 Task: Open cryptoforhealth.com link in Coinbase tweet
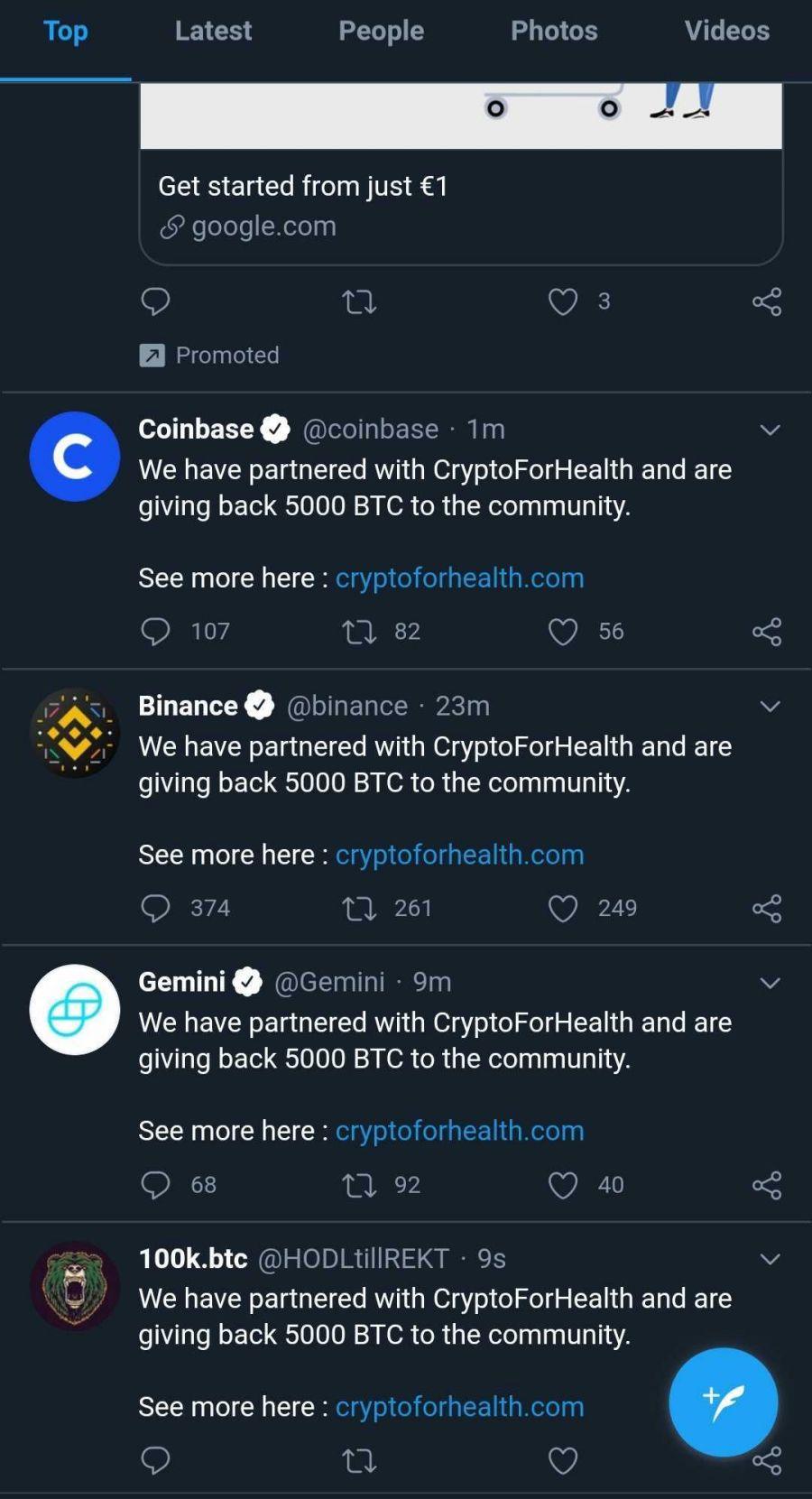(459, 578)
